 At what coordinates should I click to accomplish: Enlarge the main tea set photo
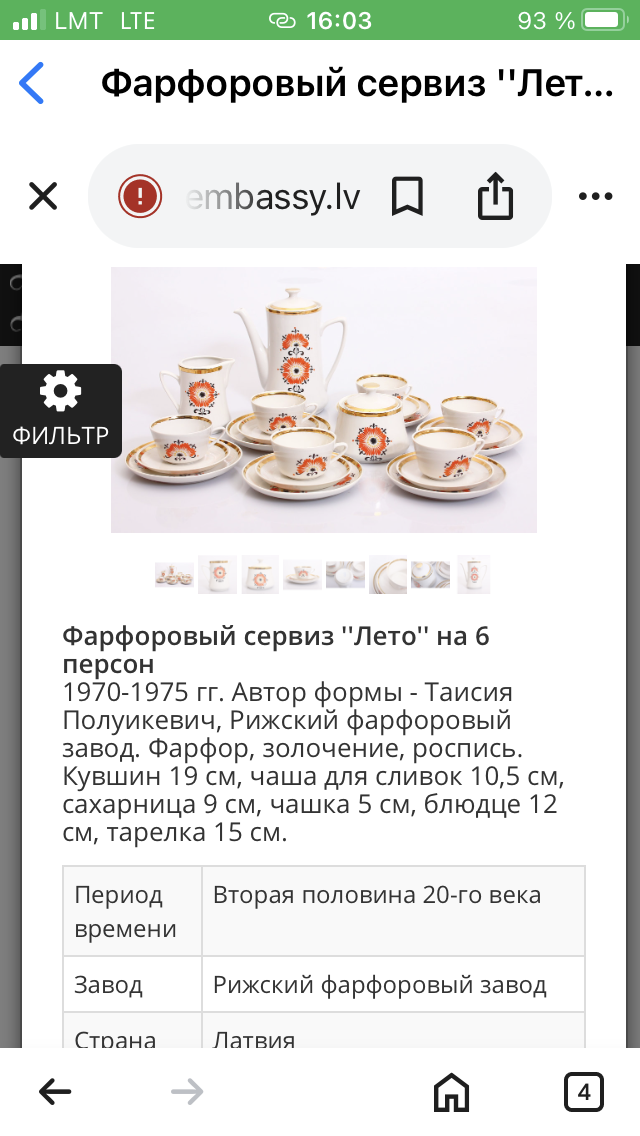tap(324, 400)
